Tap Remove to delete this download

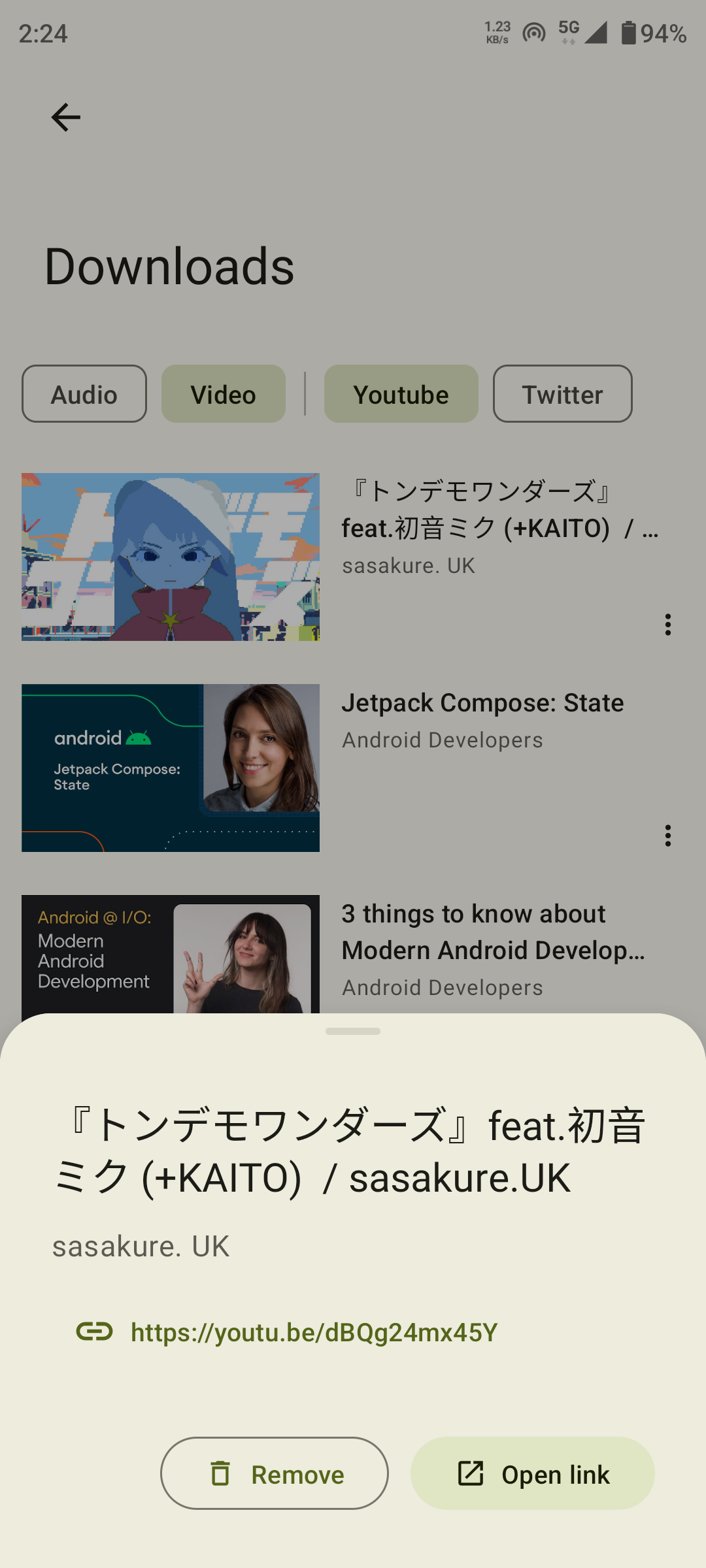coord(275,1473)
